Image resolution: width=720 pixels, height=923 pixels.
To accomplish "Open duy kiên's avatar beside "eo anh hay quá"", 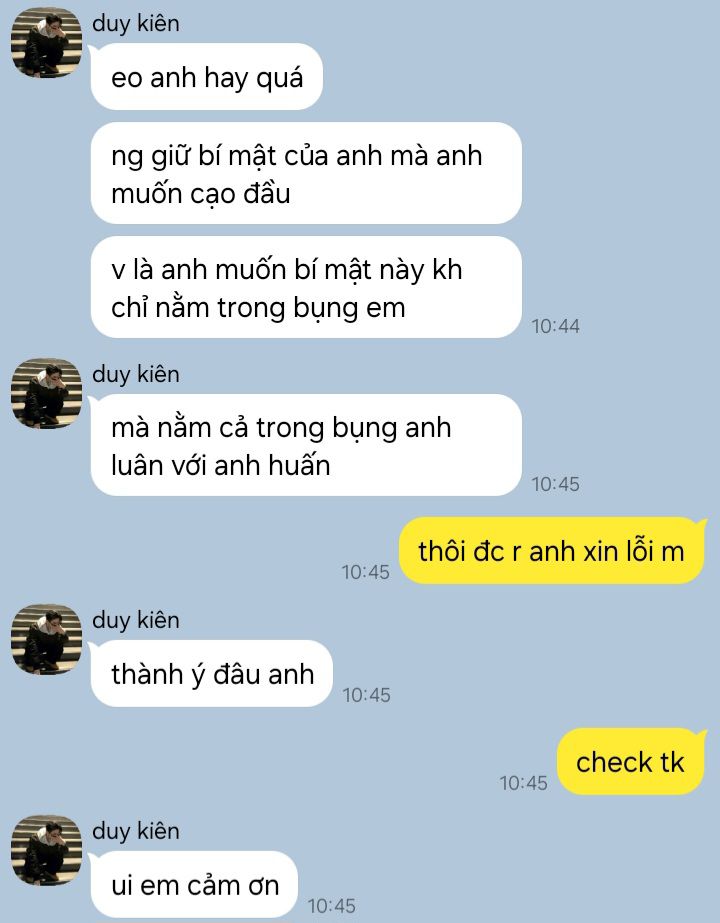I will 46,43.
